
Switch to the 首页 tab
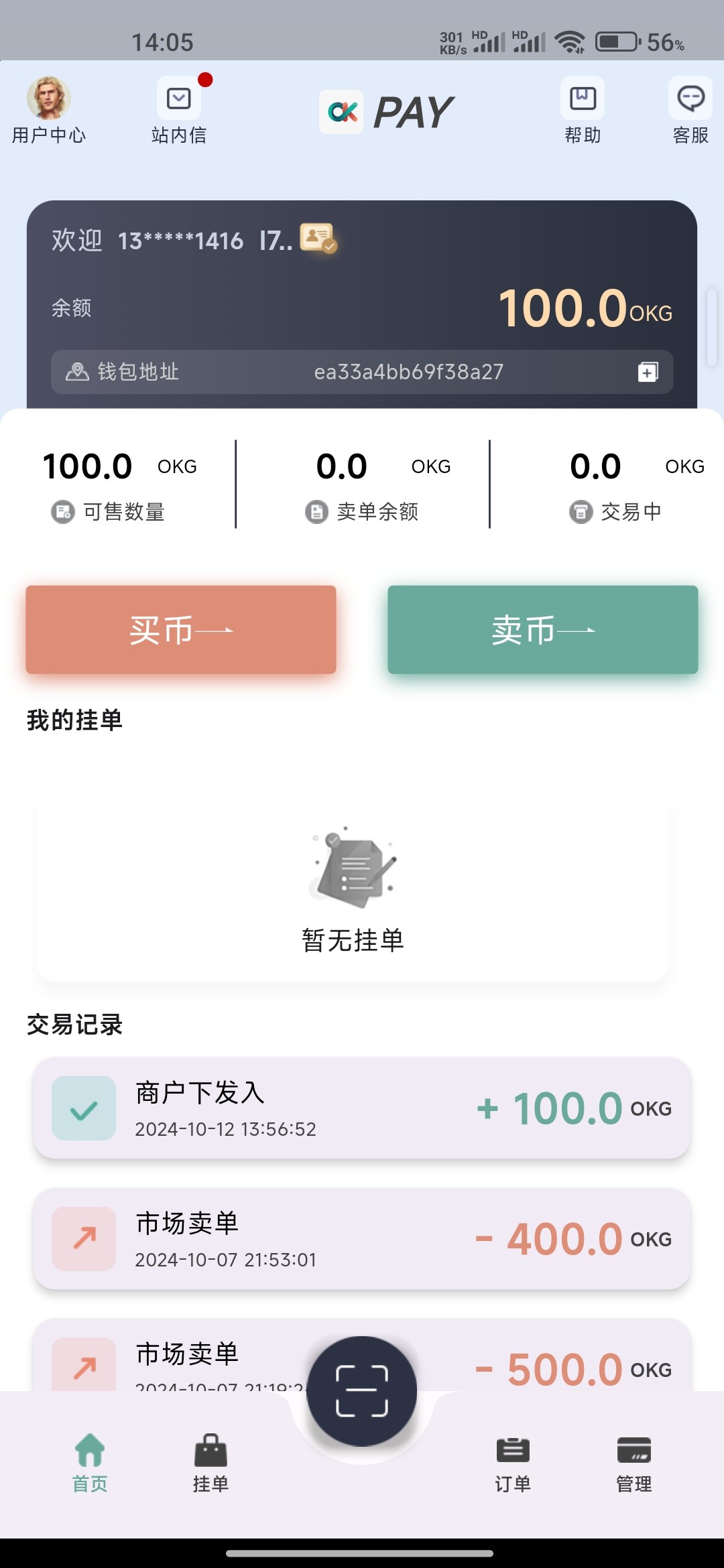point(90,1464)
